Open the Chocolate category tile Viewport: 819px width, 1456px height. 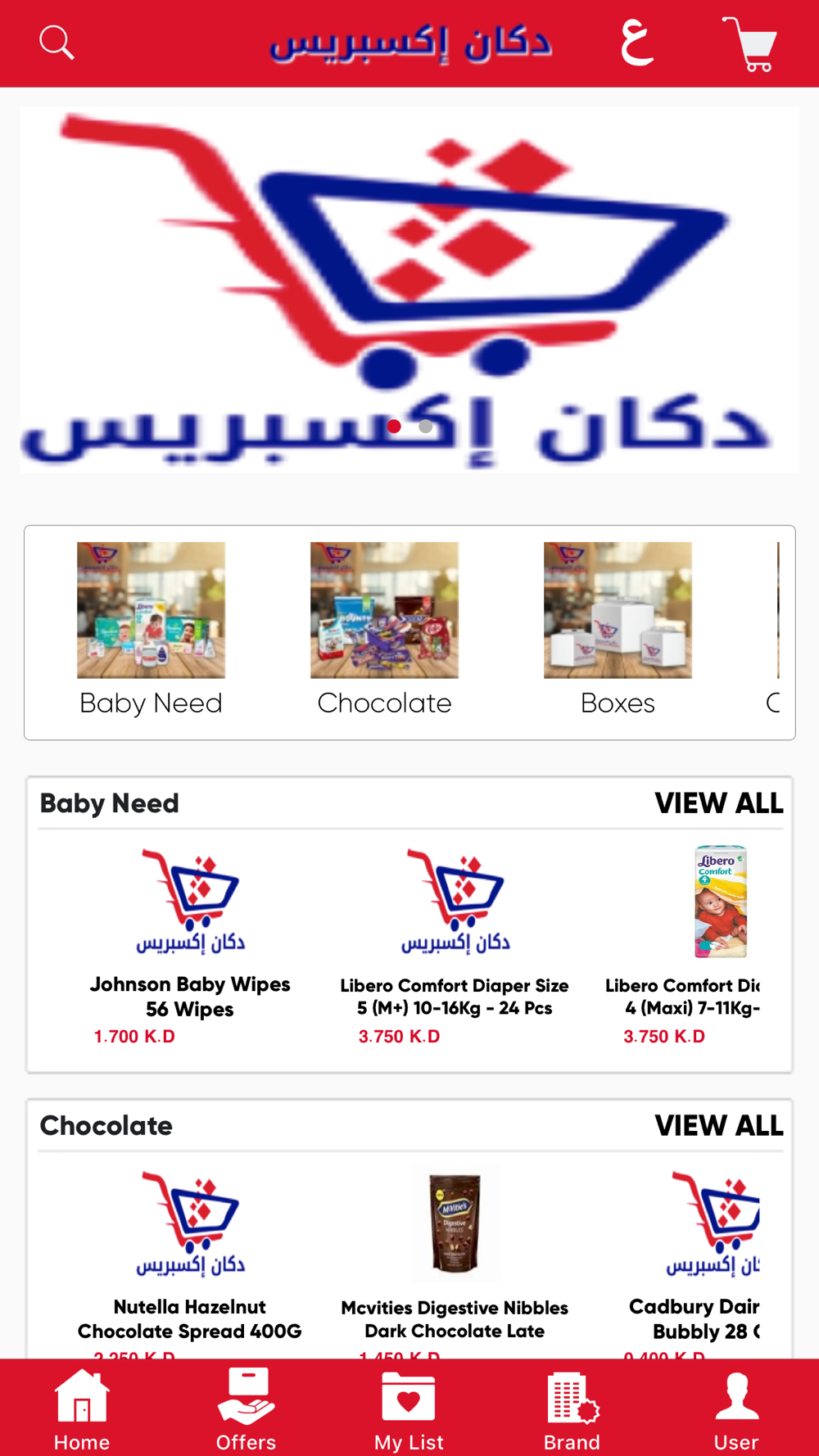(384, 631)
